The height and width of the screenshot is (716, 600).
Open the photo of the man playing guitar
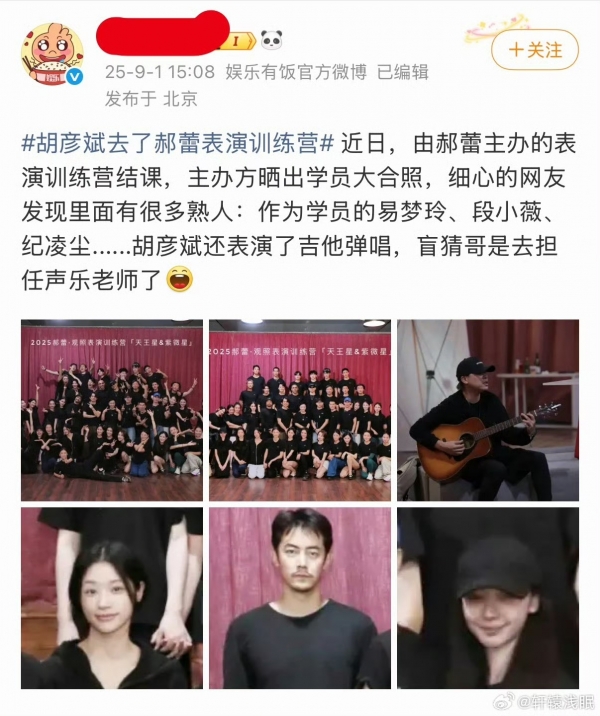point(488,410)
